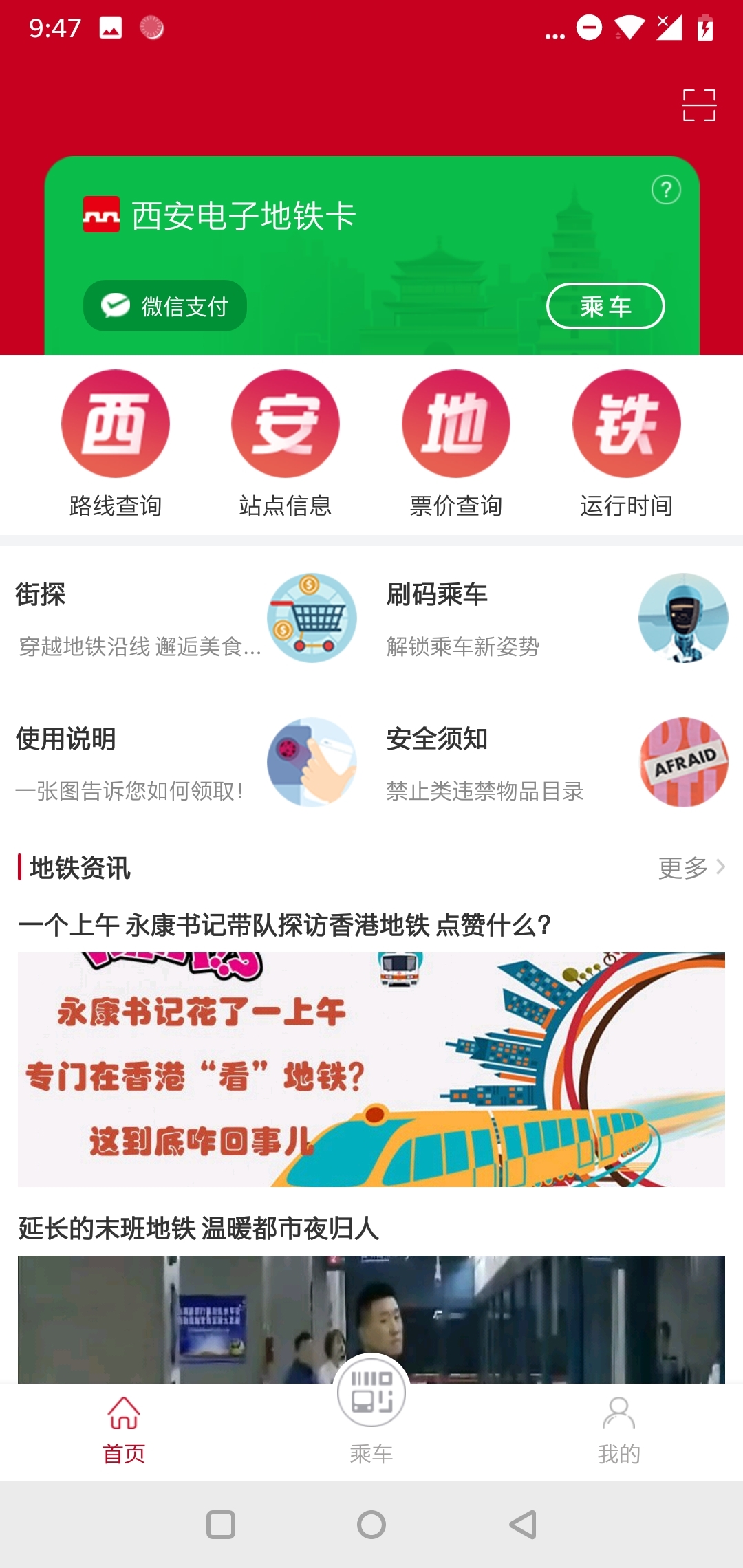Tap the 微信支付 payment chip
The width and height of the screenshot is (743, 1568).
pyautogui.click(x=165, y=306)
